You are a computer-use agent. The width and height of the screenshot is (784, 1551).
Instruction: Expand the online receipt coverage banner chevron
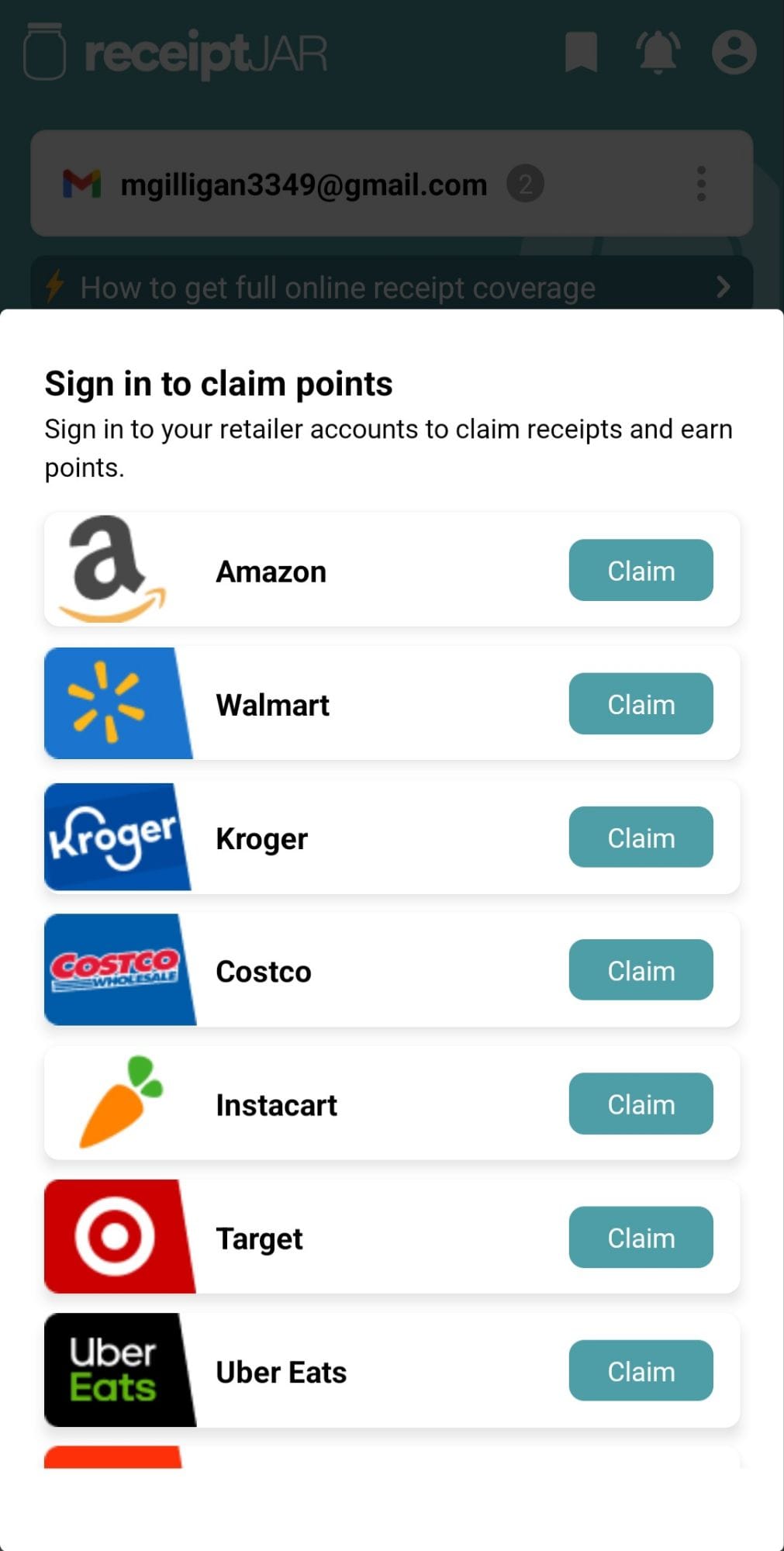pos(724,287)
